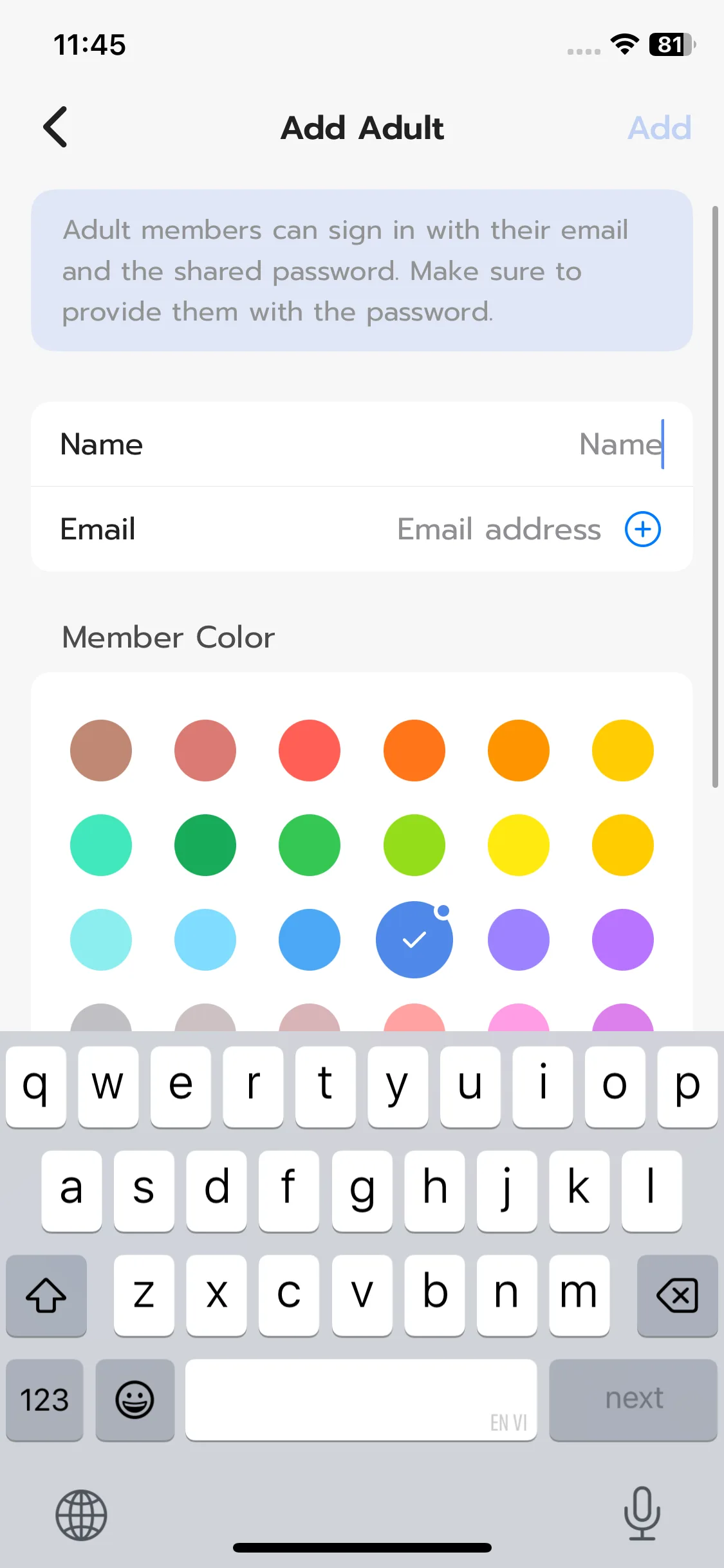724x1568 pixels.
Task: Open the emoji keyboard
Action: (135, 1399)
